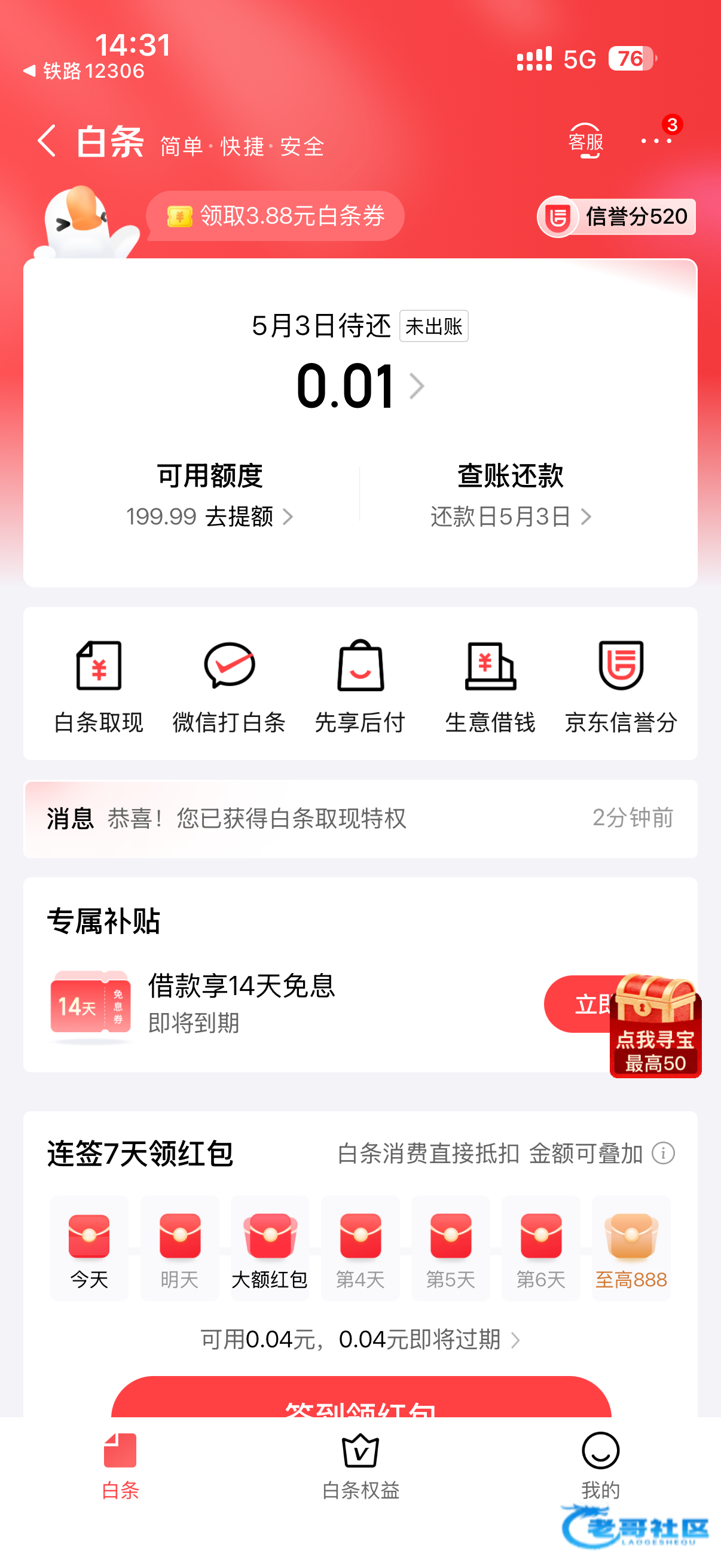Open the 消息 about 白条取现特权
Screen dimensions: 721x1568
359,819
